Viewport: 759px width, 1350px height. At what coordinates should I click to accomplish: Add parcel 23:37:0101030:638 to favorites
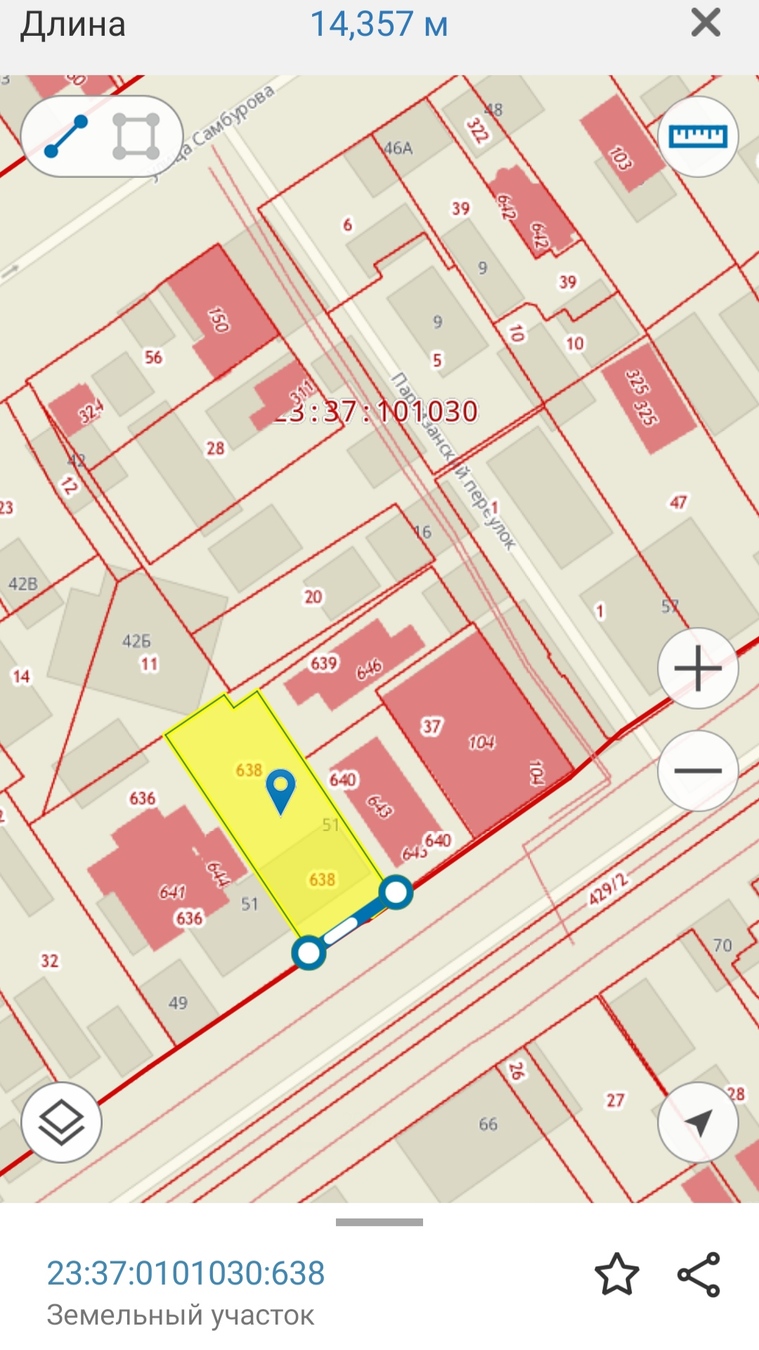click(x=616, y=1275)
